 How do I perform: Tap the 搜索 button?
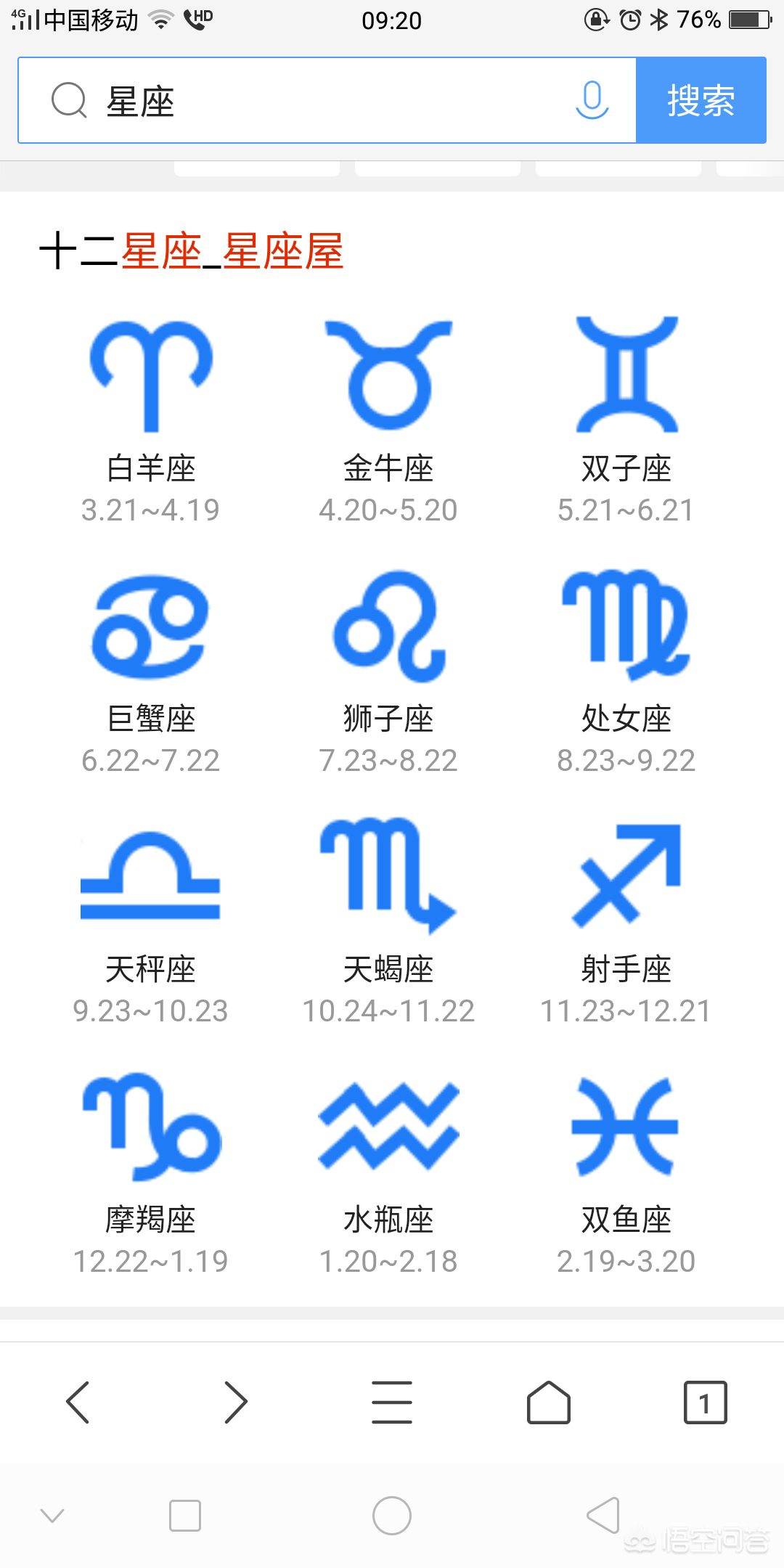point(701,100)
